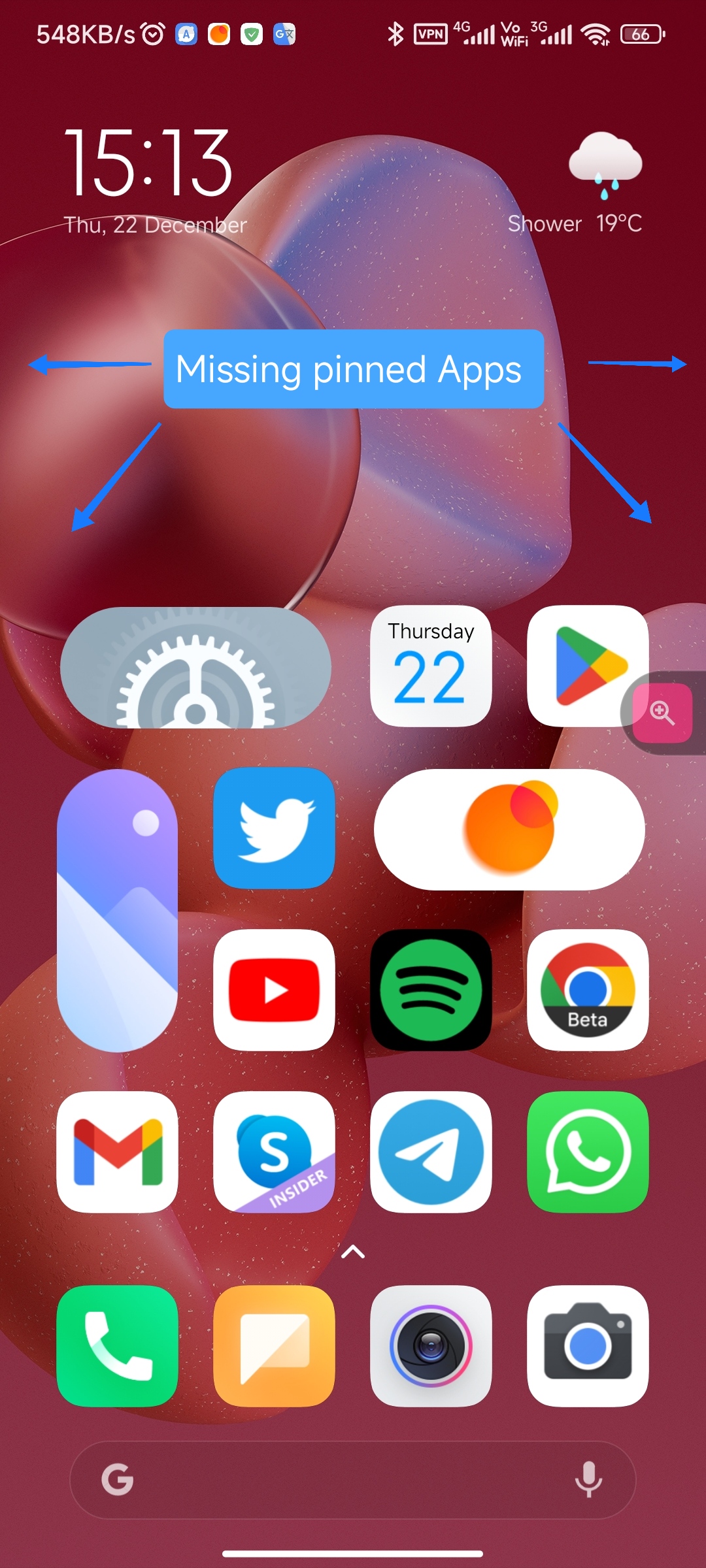
Task: Launch the Twitter app
Action: (x=274, y=828)
